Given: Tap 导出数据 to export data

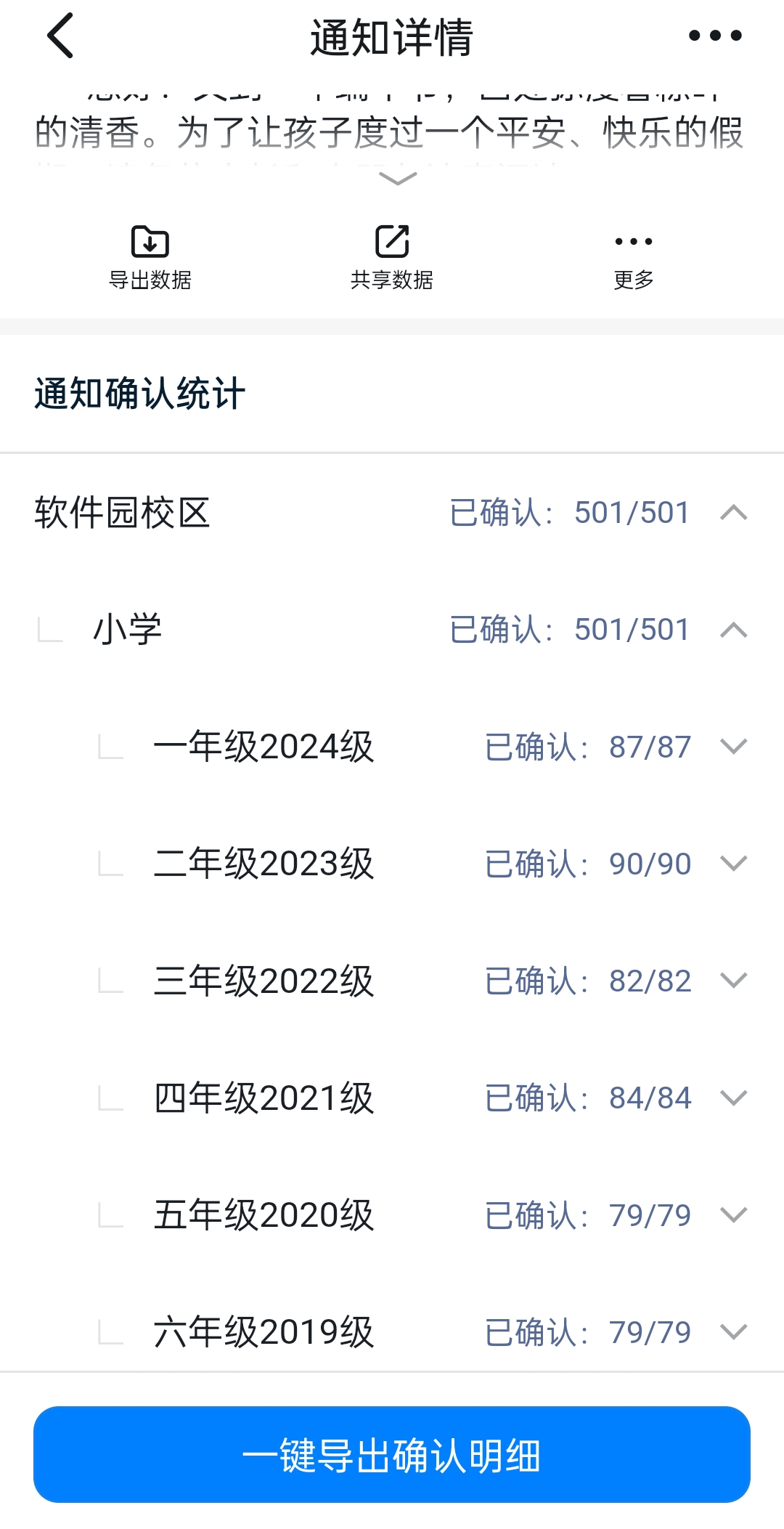Looking at the screenshot, I should coord(150,258).
